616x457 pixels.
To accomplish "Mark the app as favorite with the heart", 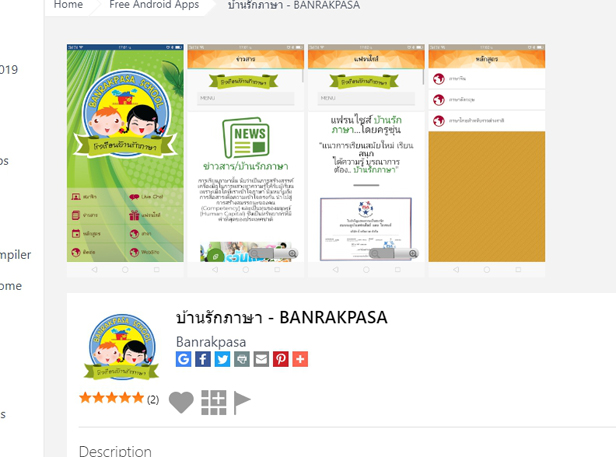I will 181,402.
